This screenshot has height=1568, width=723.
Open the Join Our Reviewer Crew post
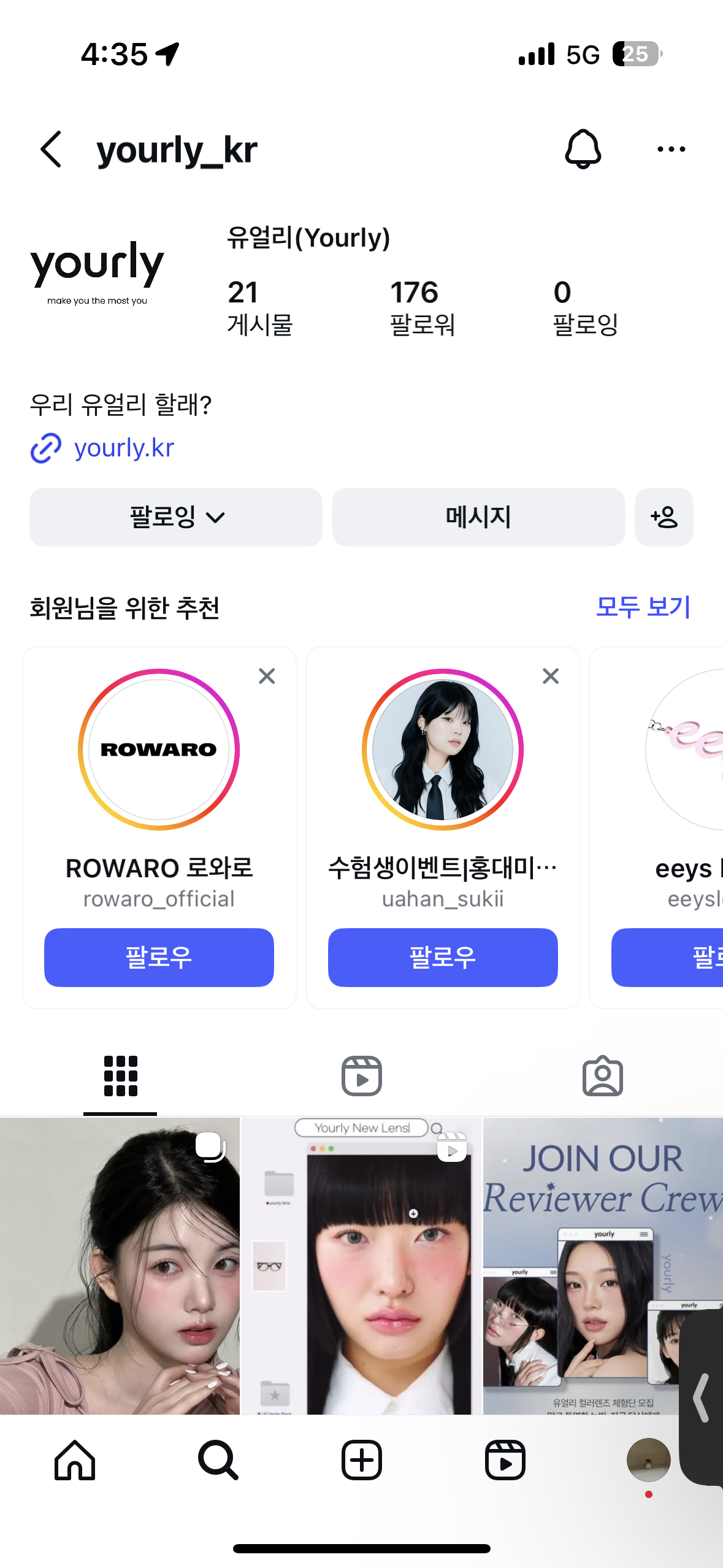[x=583, y=1264]
